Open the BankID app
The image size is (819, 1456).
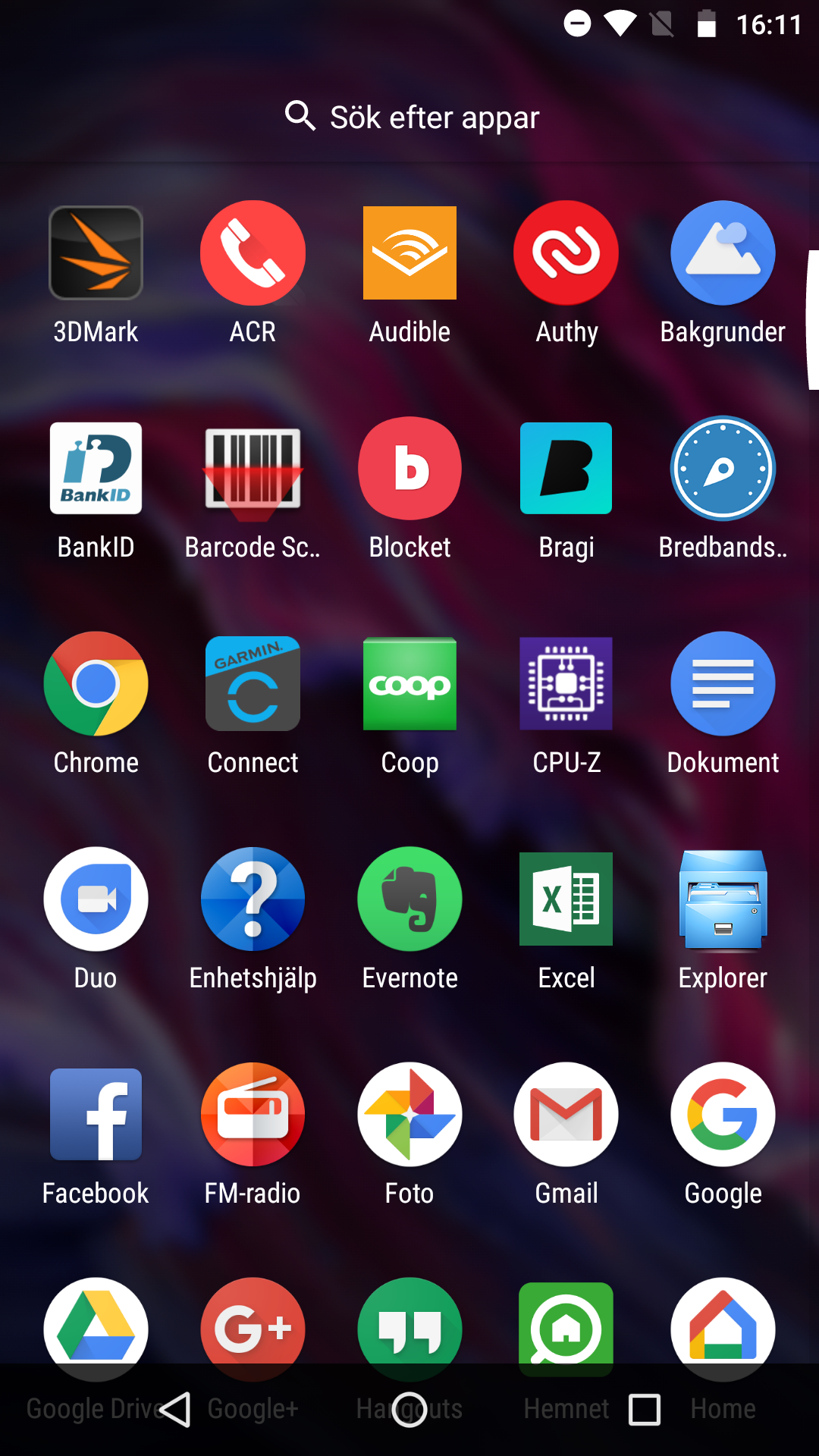[x=96, y=469]
